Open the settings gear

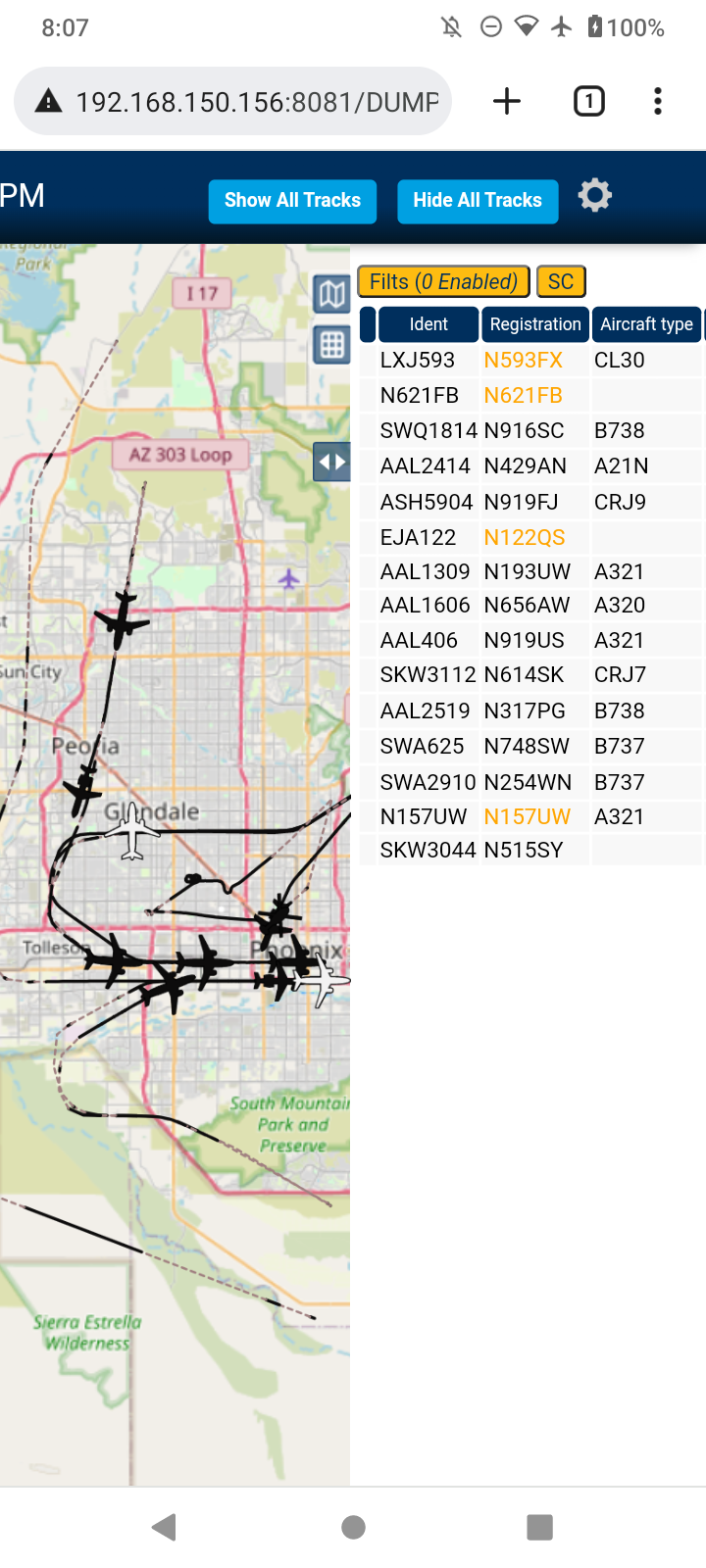(595, 196)
